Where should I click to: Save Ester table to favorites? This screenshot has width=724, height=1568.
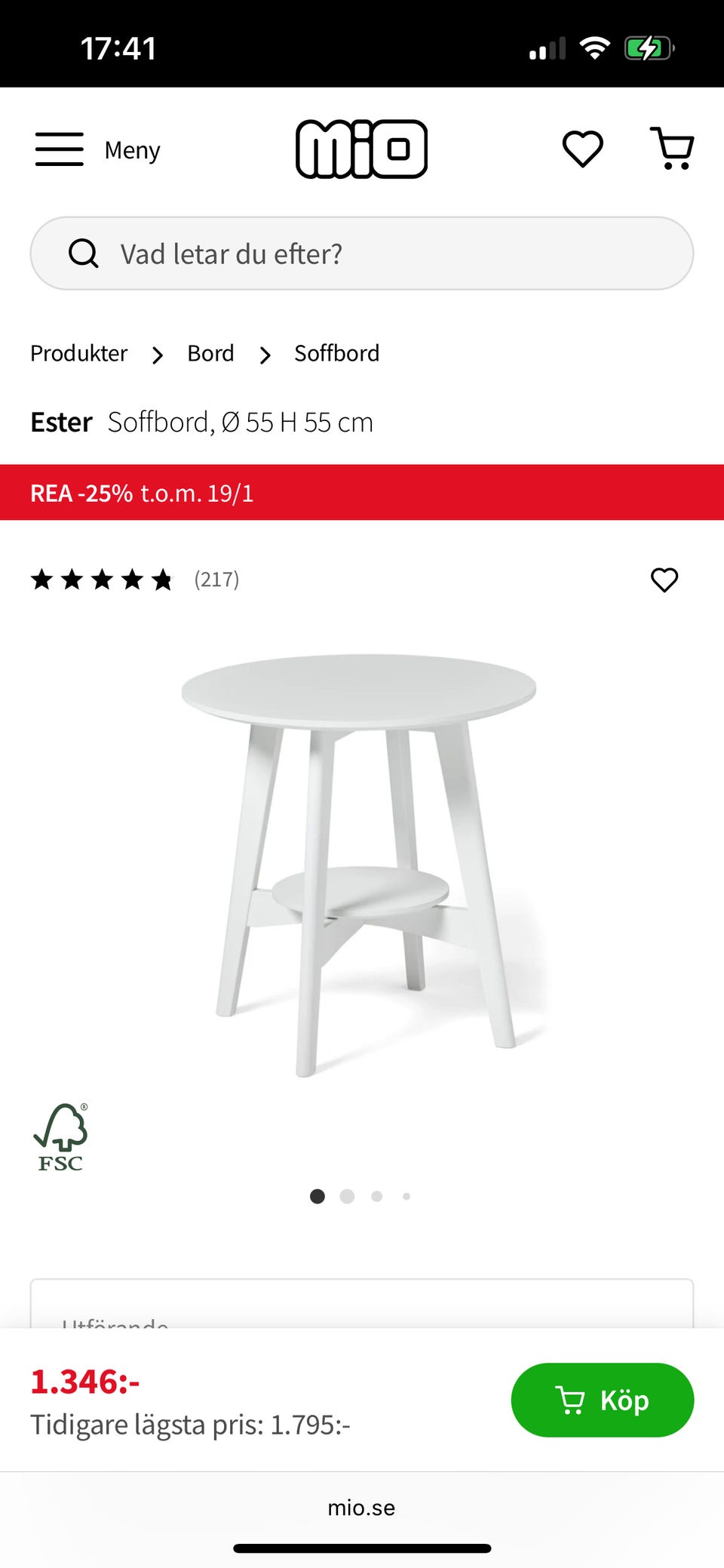pos(664,580)
